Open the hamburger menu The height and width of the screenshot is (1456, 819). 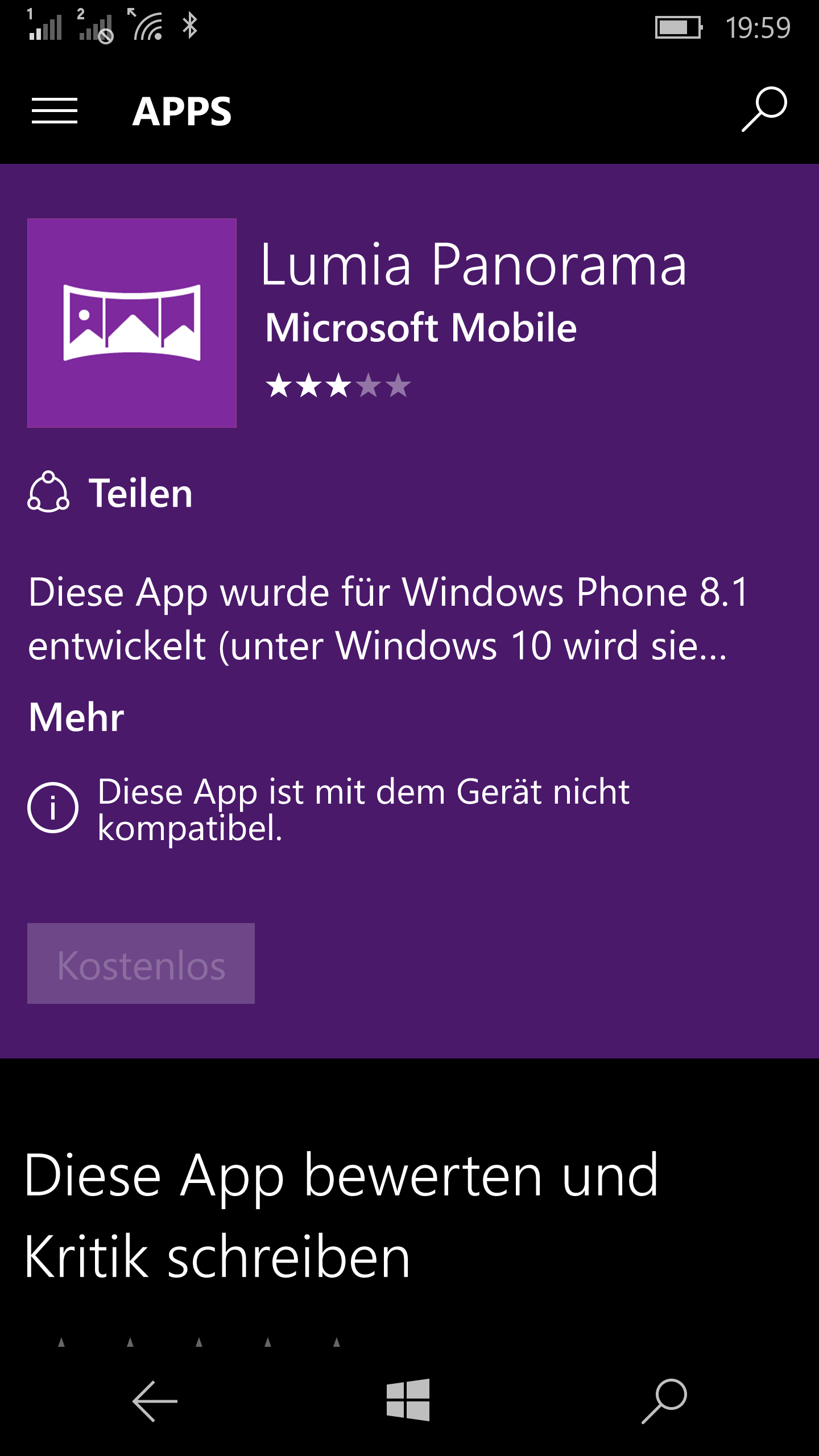click(55, 110)
